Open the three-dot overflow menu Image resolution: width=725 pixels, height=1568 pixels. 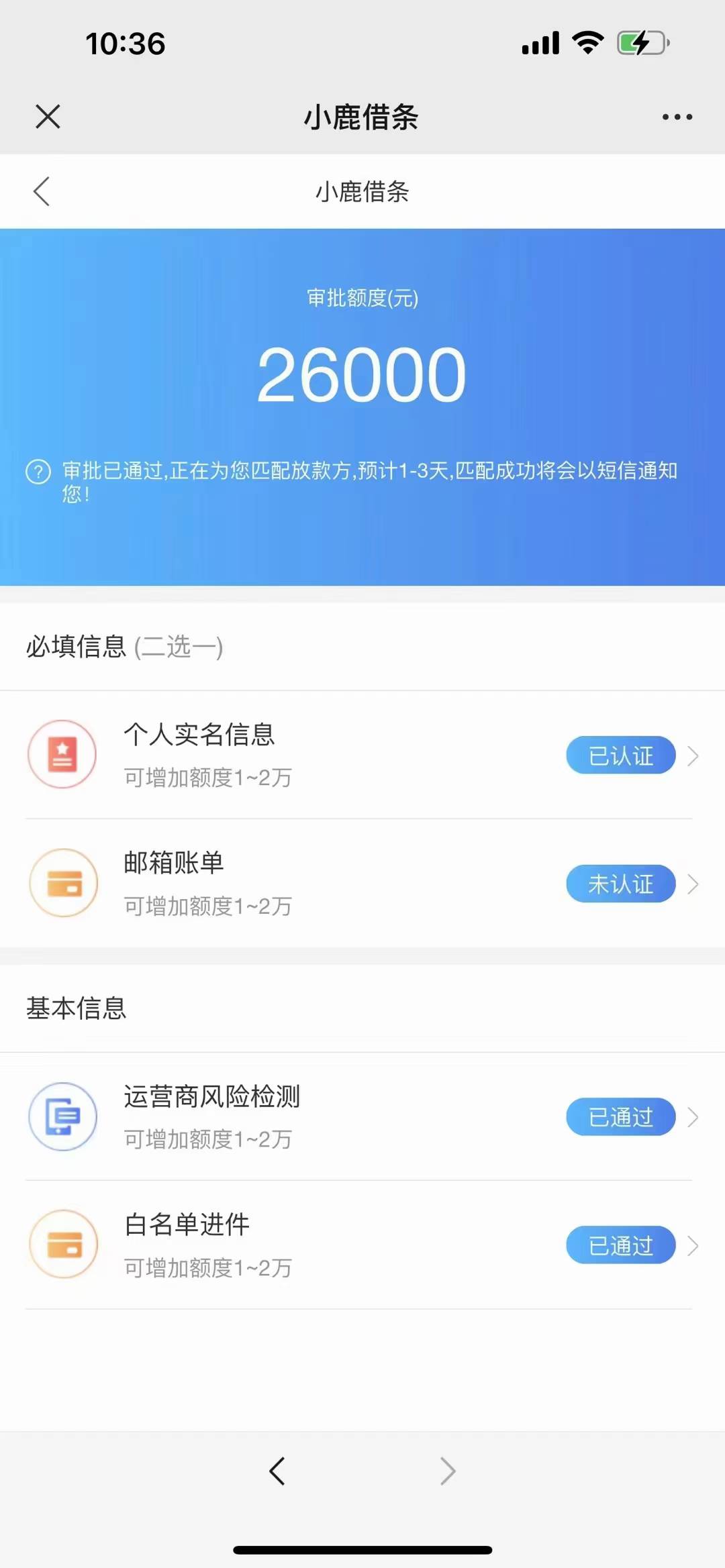pos(677,117)
